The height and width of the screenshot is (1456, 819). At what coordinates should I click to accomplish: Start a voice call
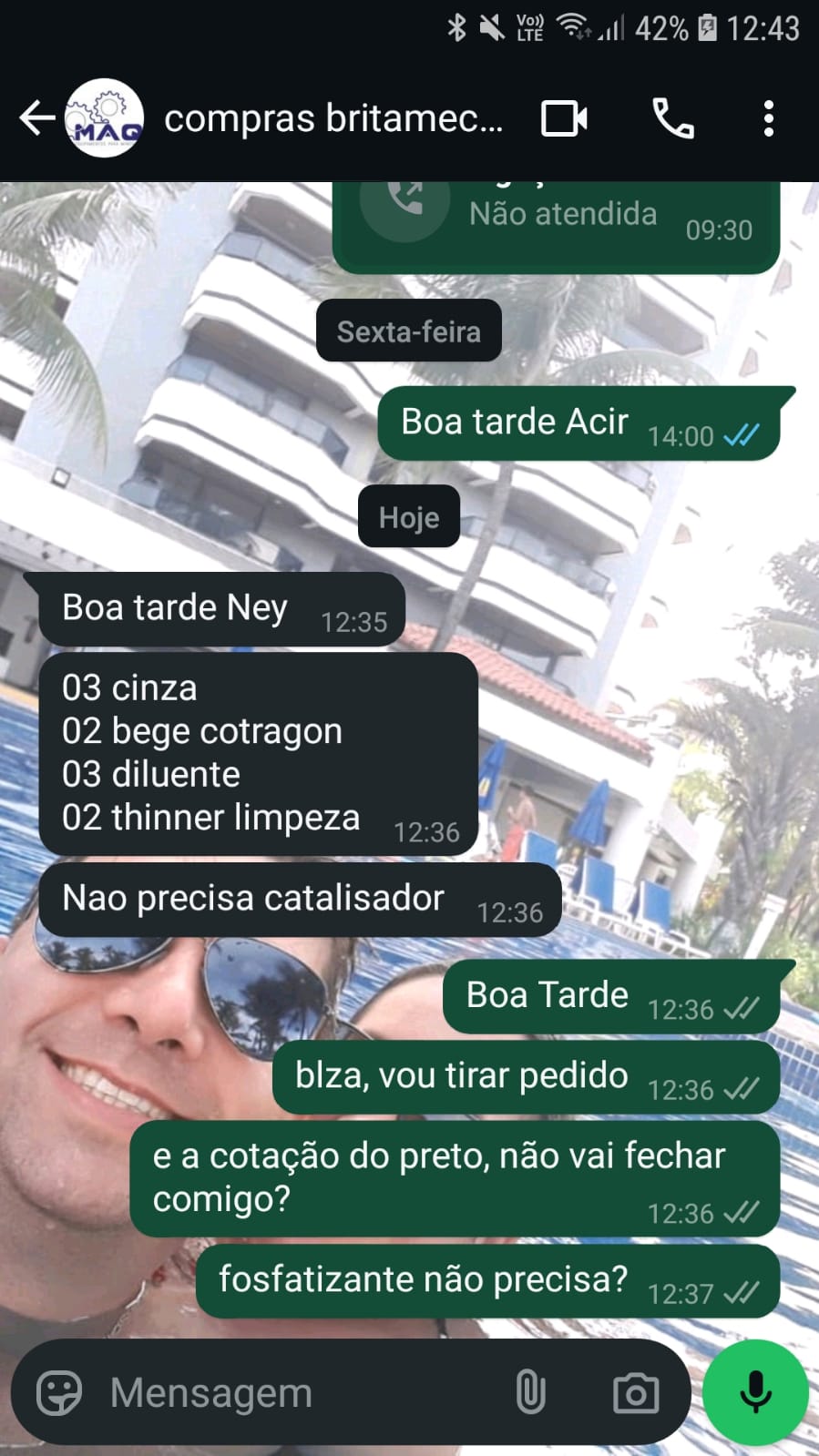(x=673, y=118)
